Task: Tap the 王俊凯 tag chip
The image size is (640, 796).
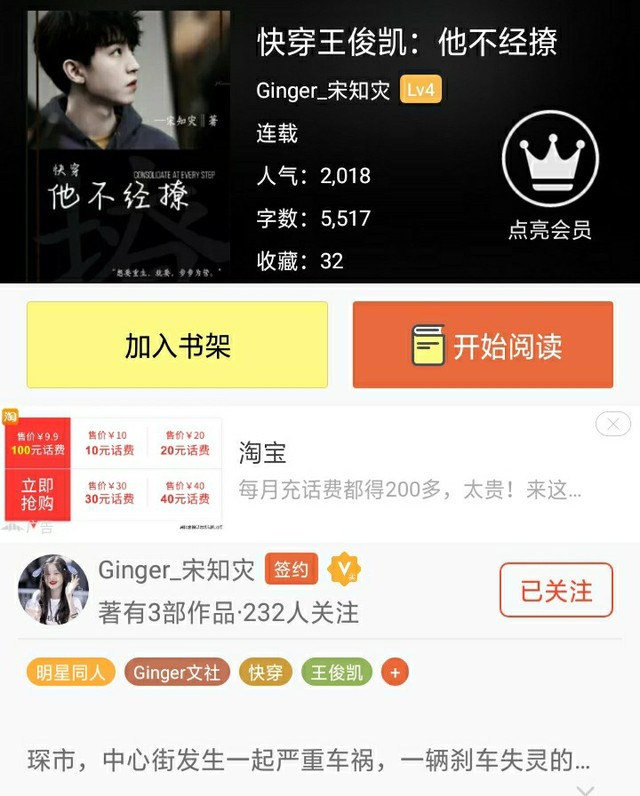Action: click(336, 672)
